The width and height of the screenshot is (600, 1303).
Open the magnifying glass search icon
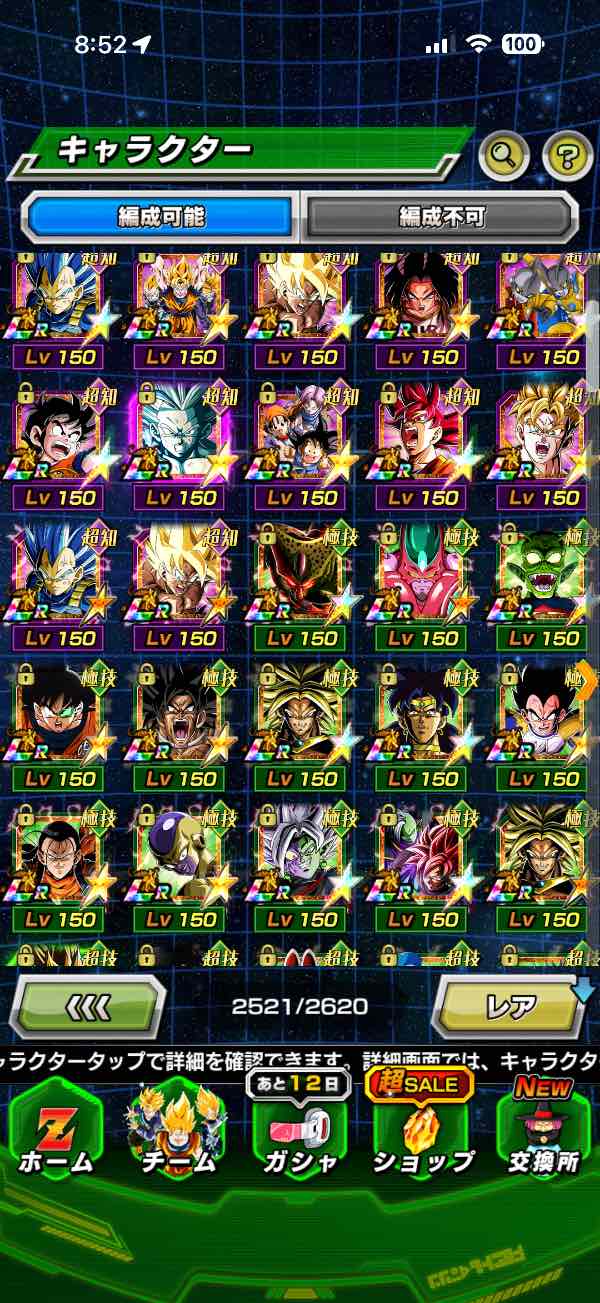pyautogui.click(x=505, y=154)
